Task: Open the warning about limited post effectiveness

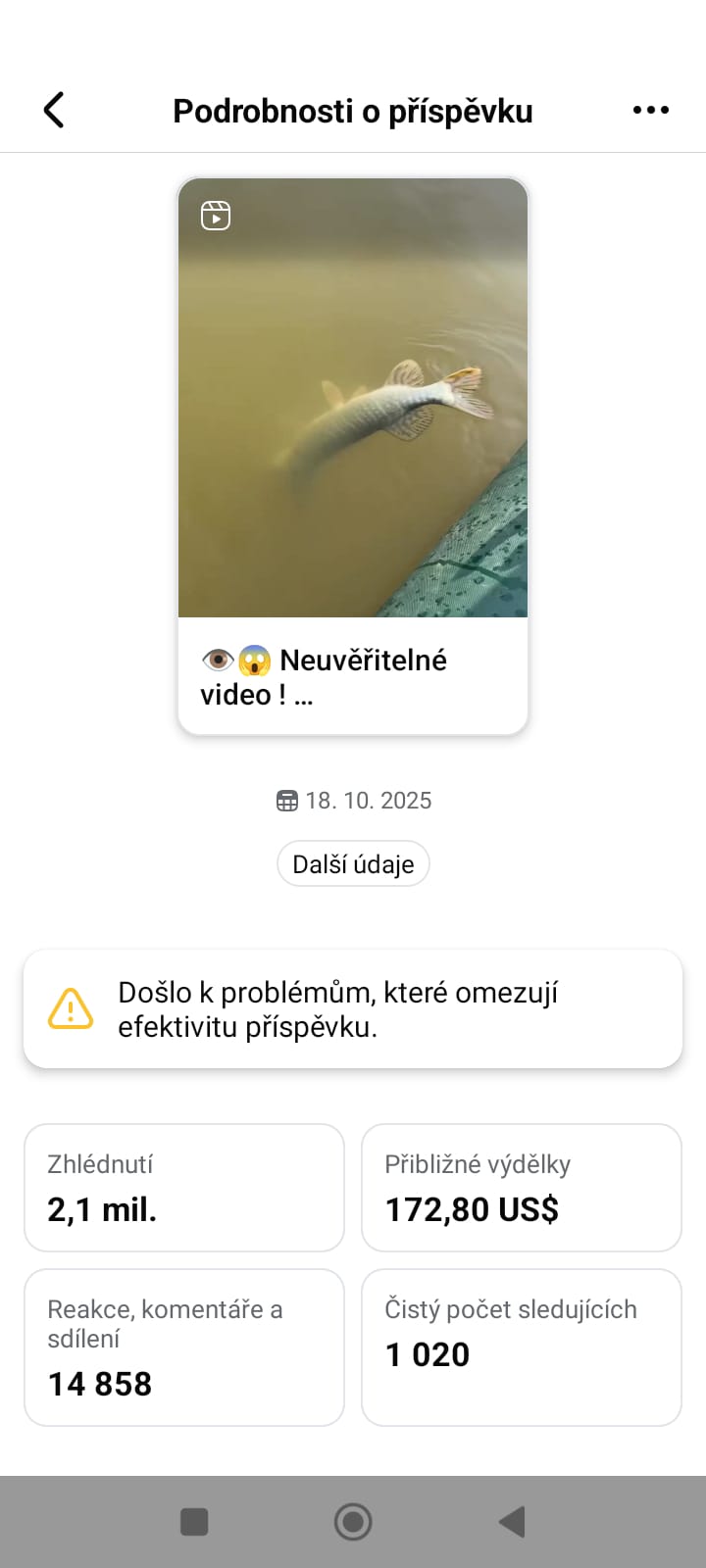Action: click(x=353, y=1009)
